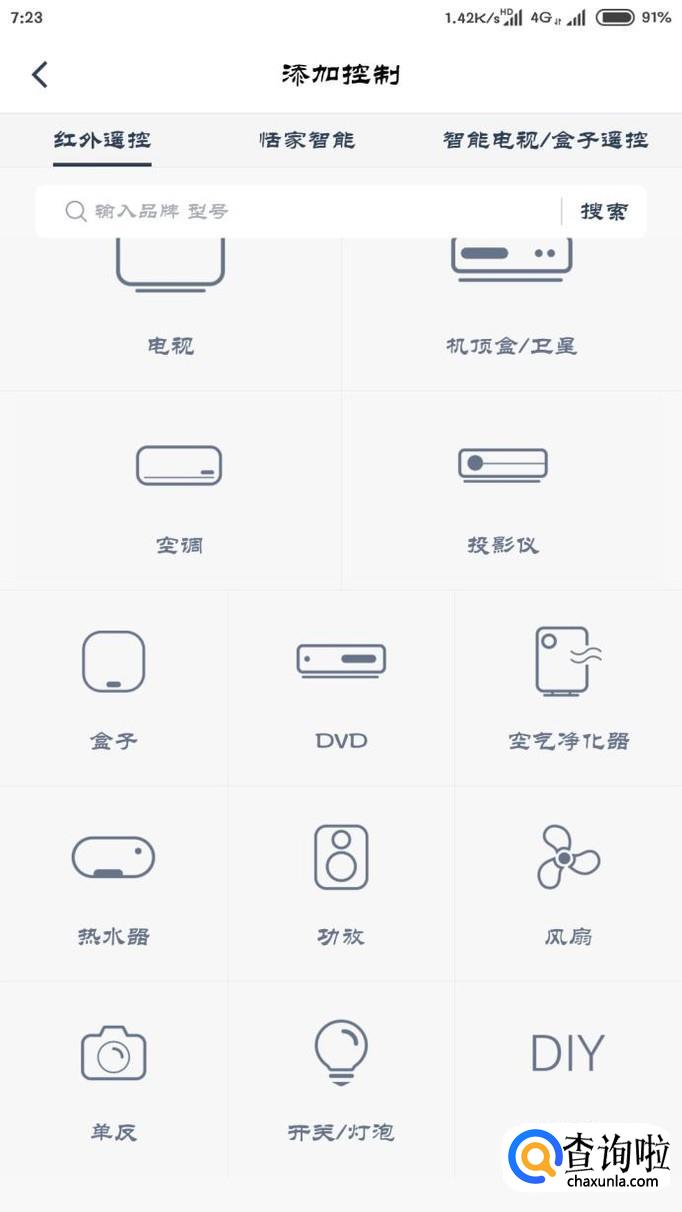Add a 单反 camera remote
682x1212 pixels.
[113, 1080]
